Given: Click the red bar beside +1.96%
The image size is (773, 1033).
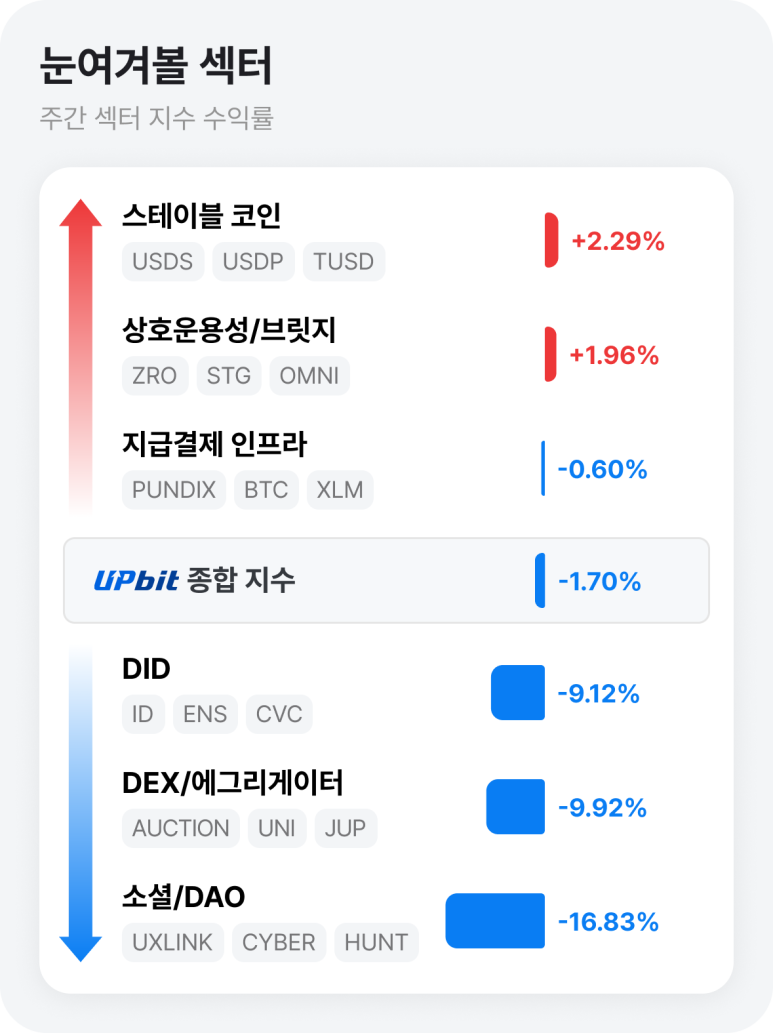Looking at the screenshot, I should pyautogui.click(x=549, y=354).
